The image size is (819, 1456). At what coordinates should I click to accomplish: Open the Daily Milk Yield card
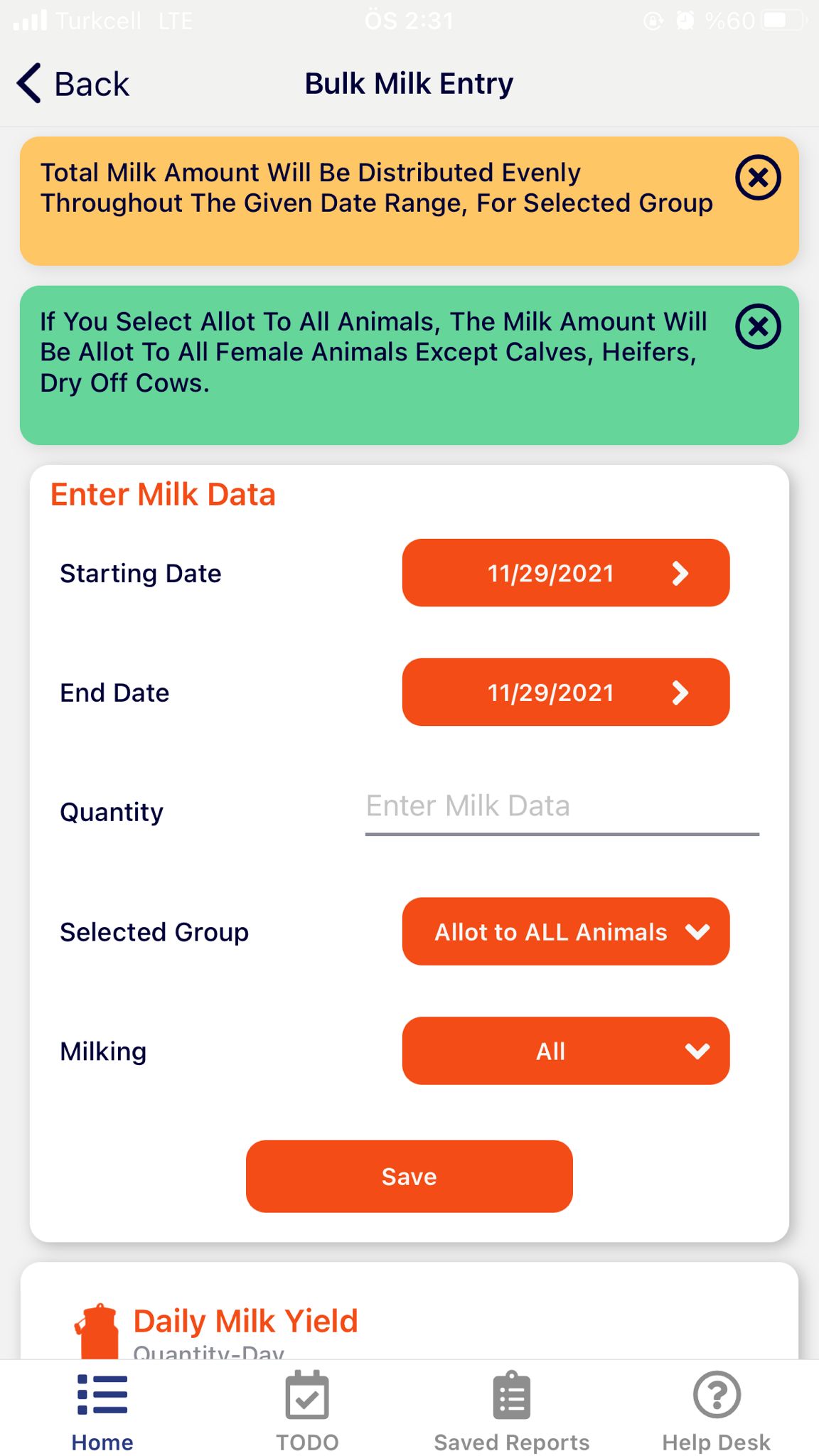pyautogui.click(x=409, y=1312)
